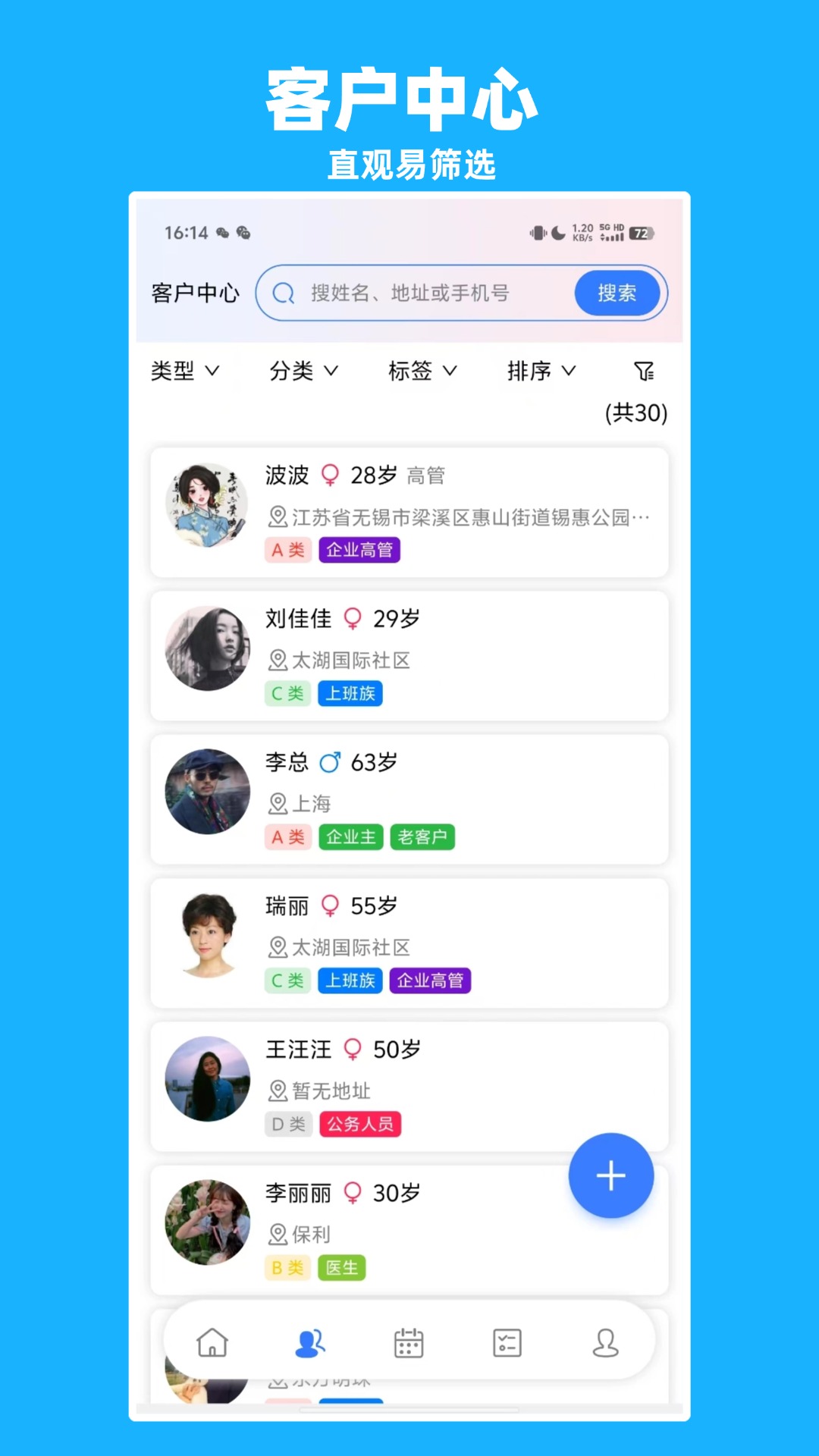
Task: Click the filter funnel icon
Action: (x=642, y=371)
